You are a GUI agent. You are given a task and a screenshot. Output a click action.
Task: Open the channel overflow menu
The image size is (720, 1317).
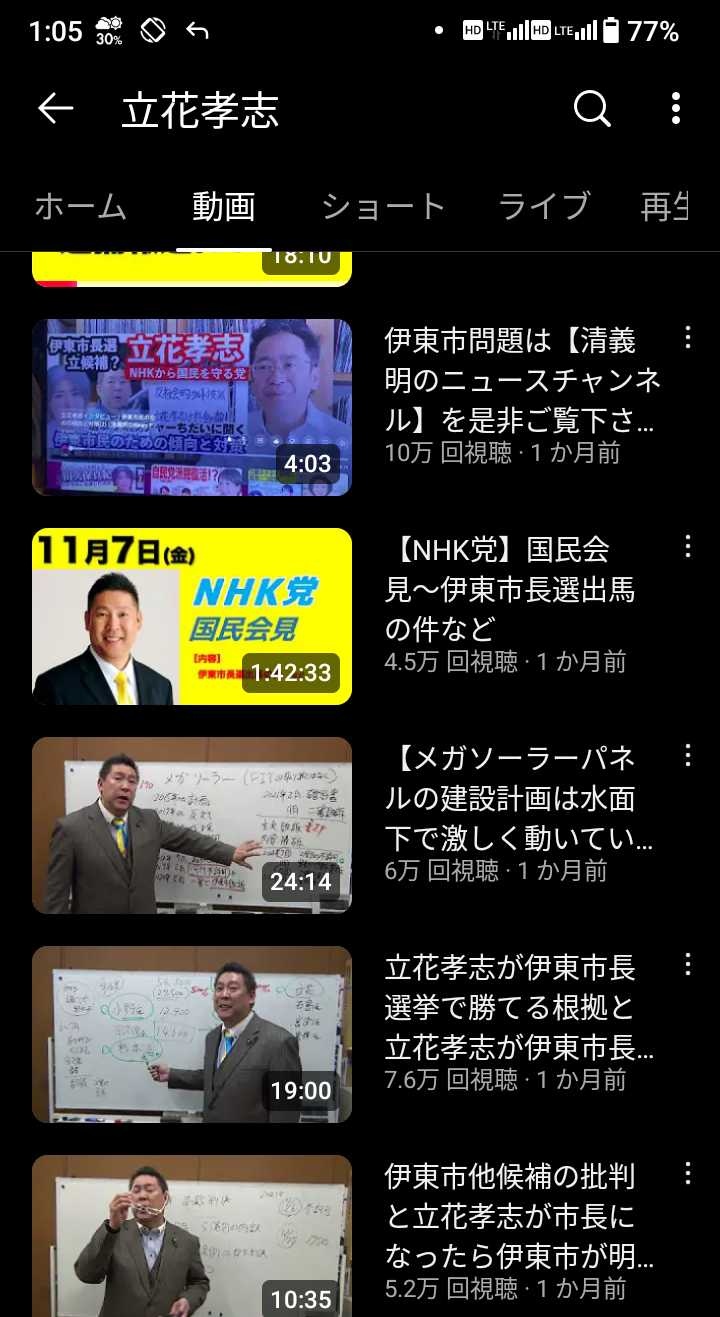[676, 109]
